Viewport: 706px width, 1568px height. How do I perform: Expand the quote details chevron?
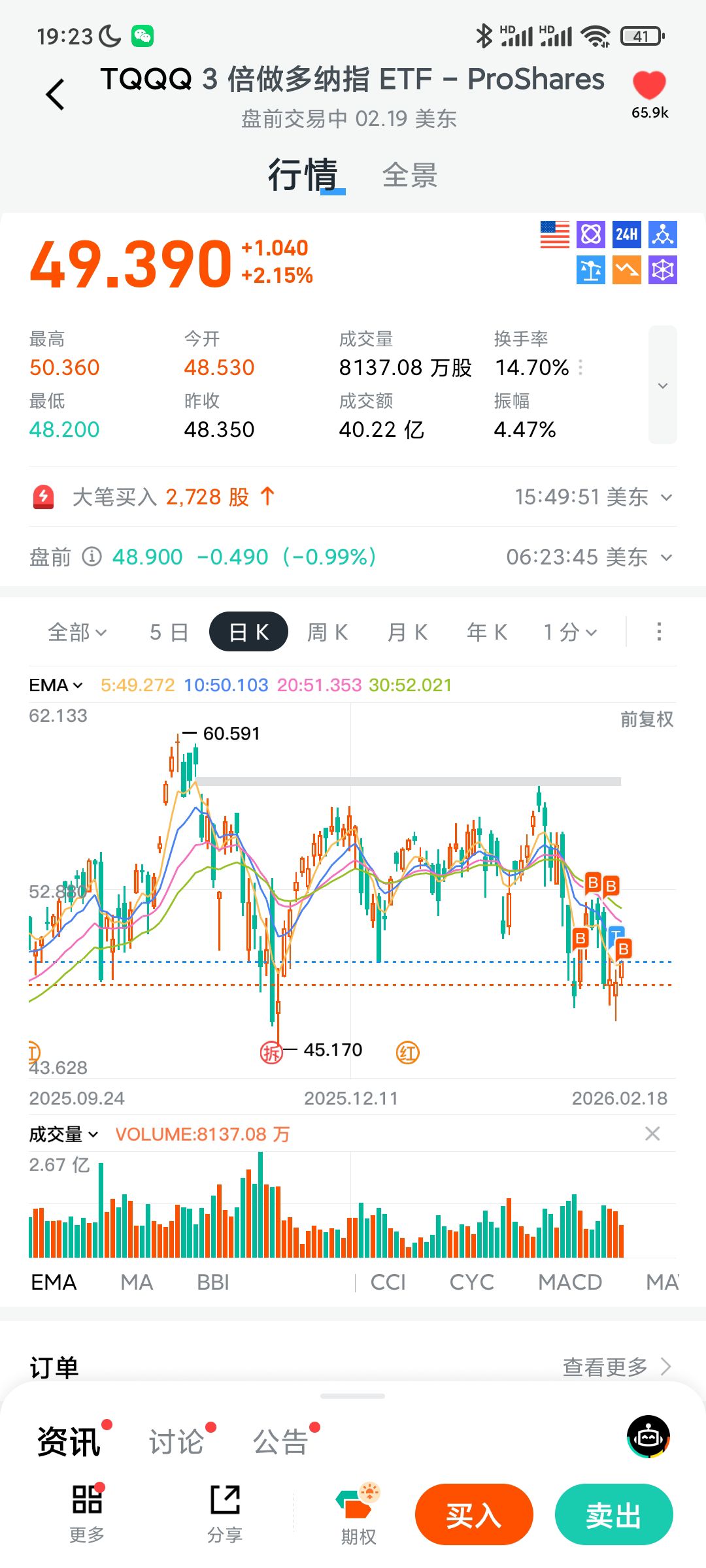pyautogui.click(x=662, y=385)
